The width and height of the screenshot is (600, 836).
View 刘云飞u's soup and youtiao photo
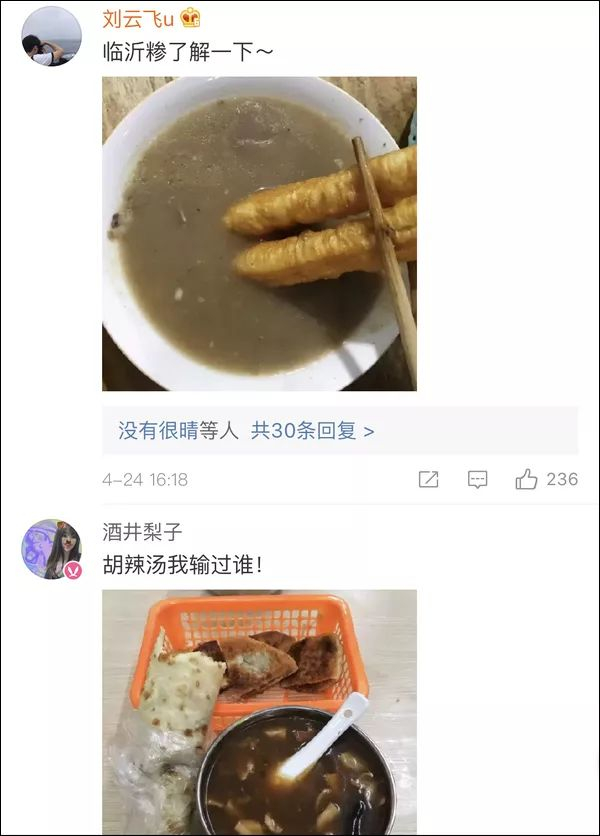tap(259, 234)
